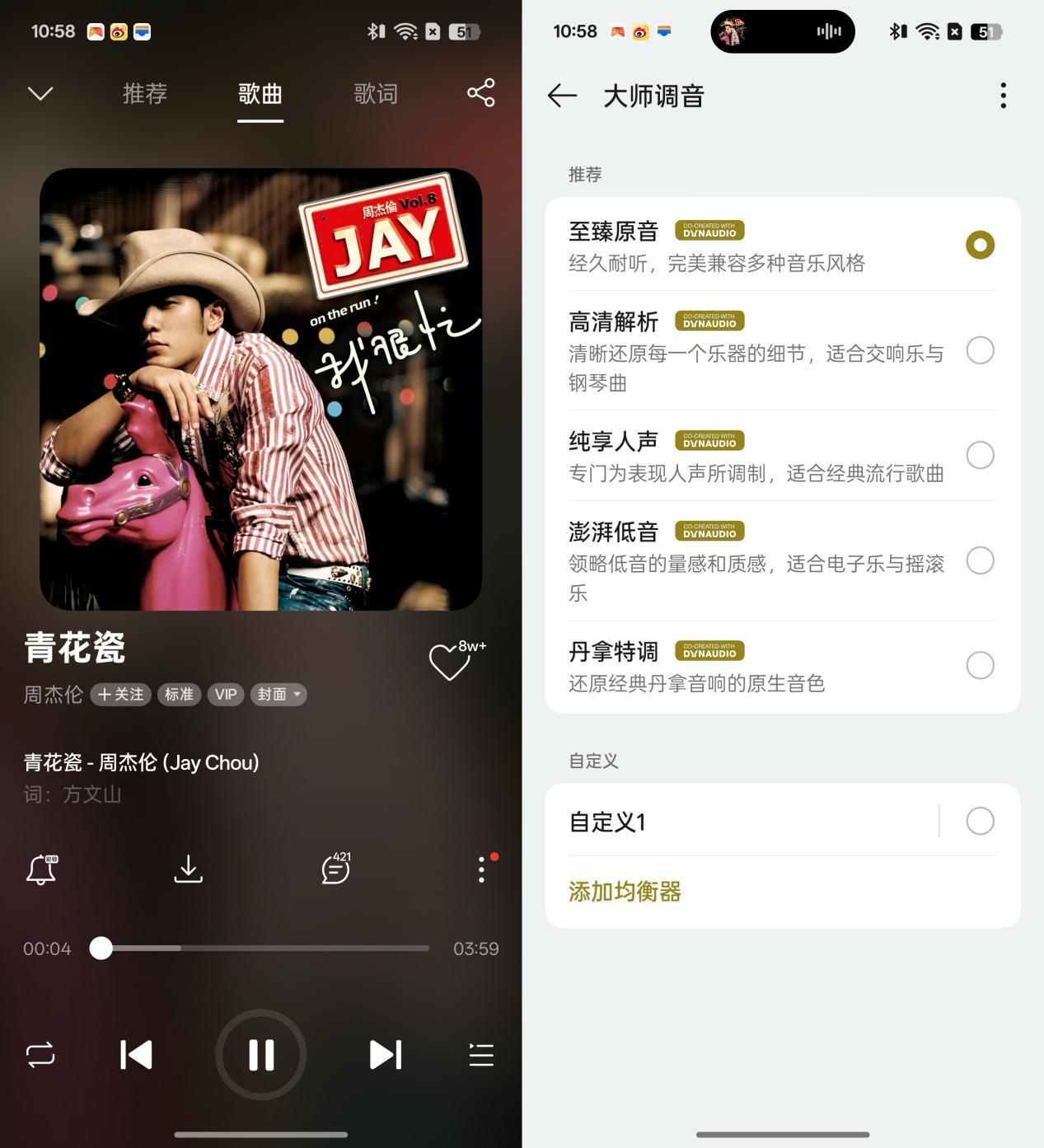This screenshot has width=1044, height=1148.
Task: Change the repeat mode
Action: pyautogui.click(x=40, y=1055)
